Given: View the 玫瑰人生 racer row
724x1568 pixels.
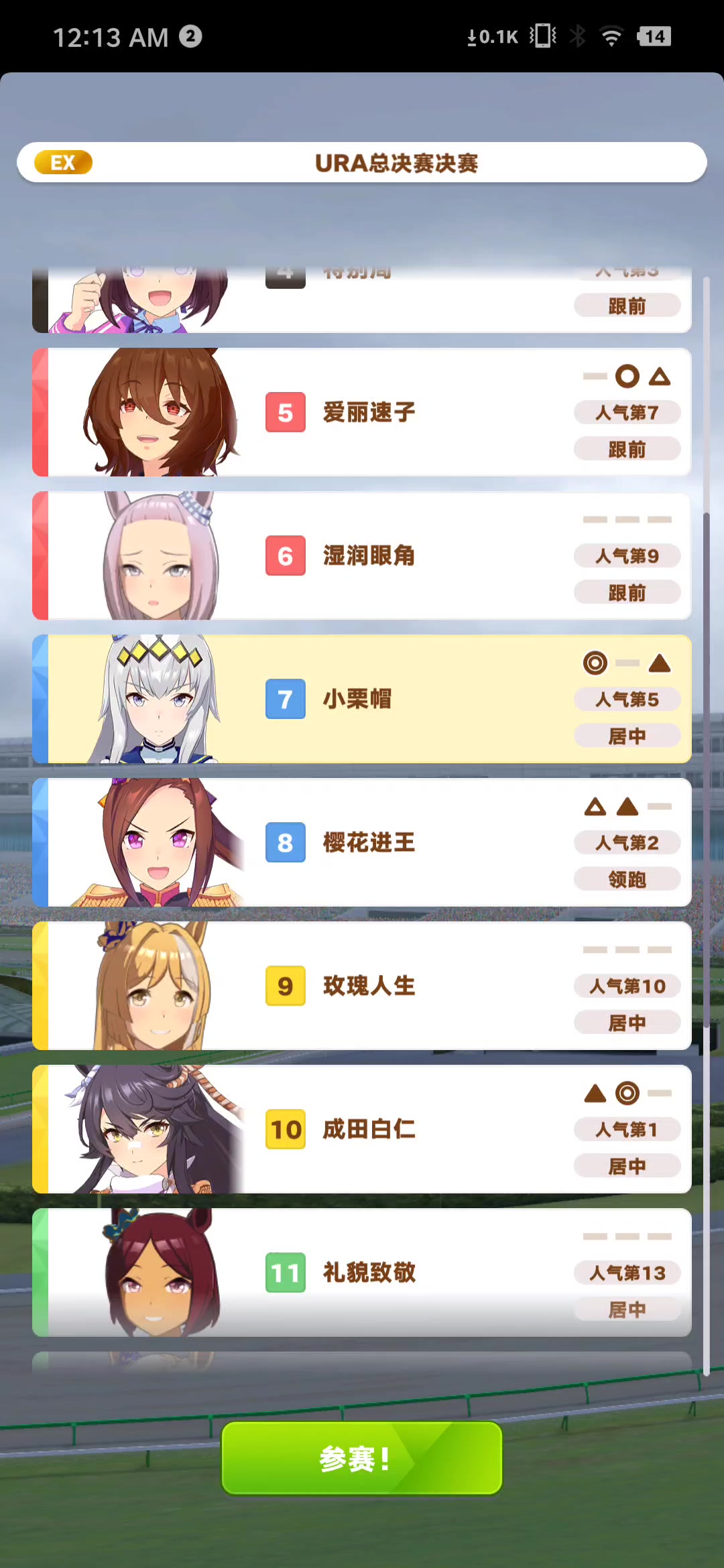Looking at the screenshot, I should point(362,986).
